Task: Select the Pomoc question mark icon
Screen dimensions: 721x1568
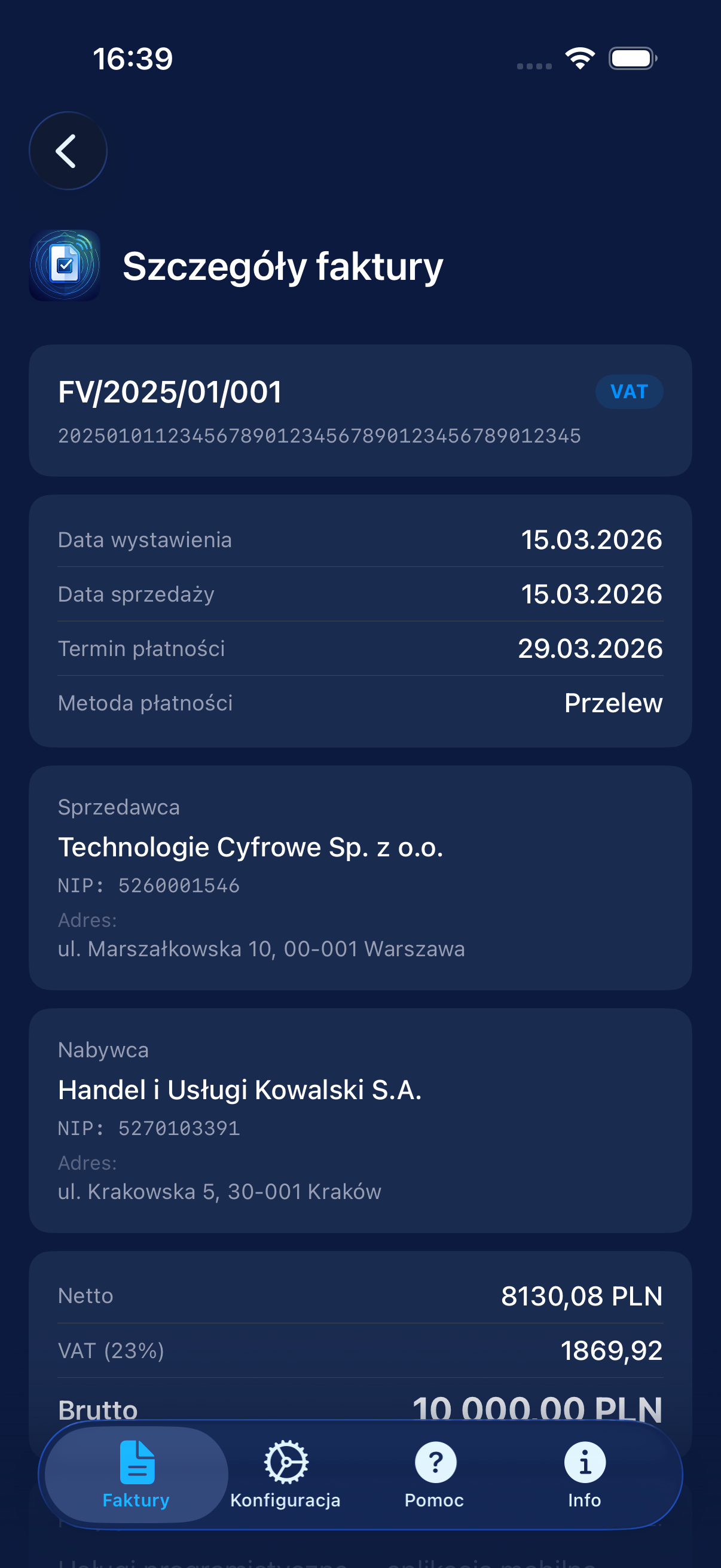Action: (x=435, y=1463)
